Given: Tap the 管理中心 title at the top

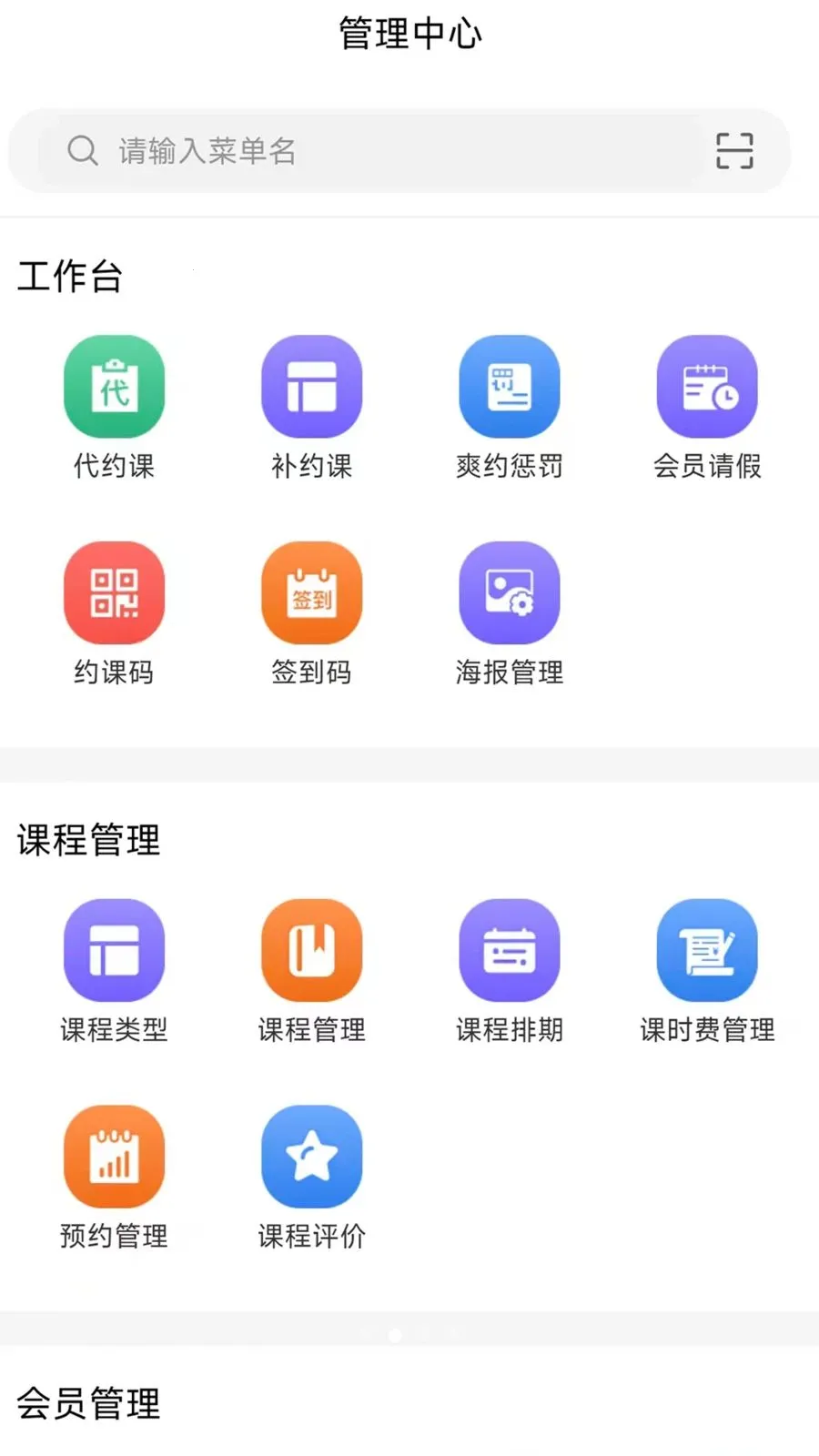Looking at the screenshot, I should [409, 35].
